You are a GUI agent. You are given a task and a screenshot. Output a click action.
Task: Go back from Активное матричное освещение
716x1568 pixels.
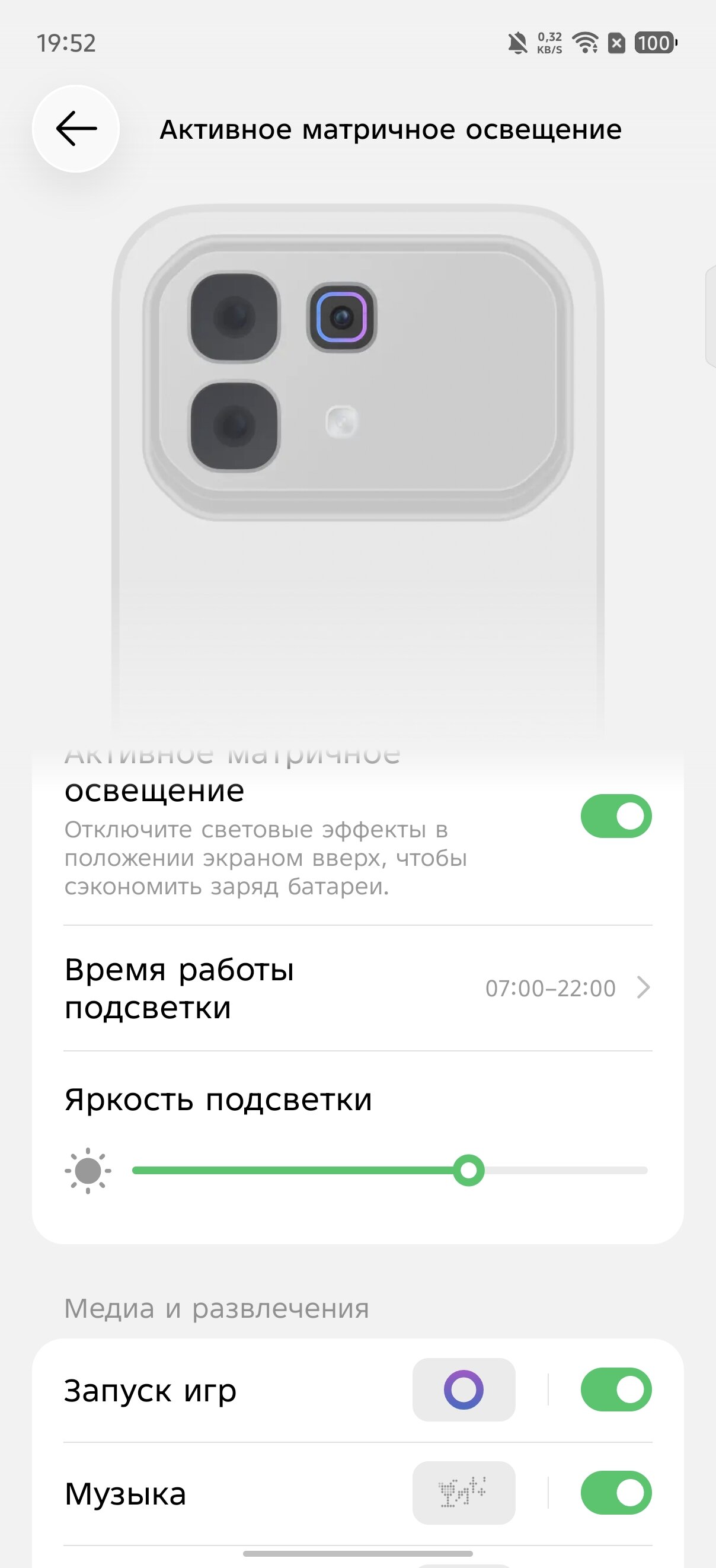coord(76,129)
